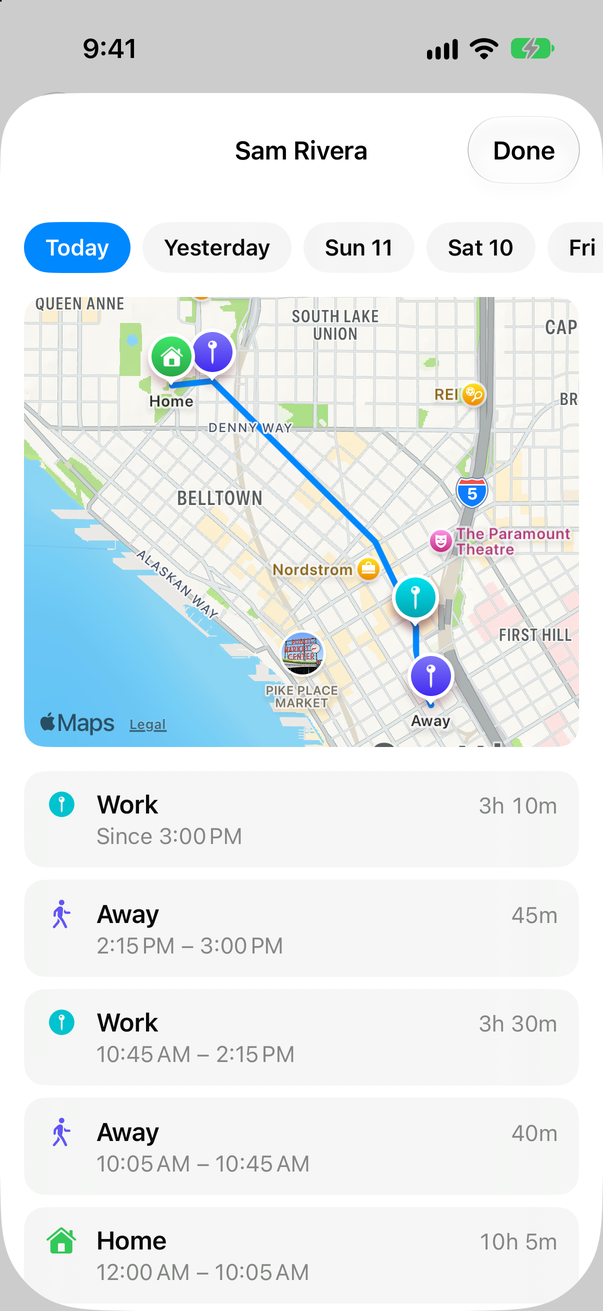Tap the teal Work pin on the map
603x1311 pixels.
click(414, 600)
